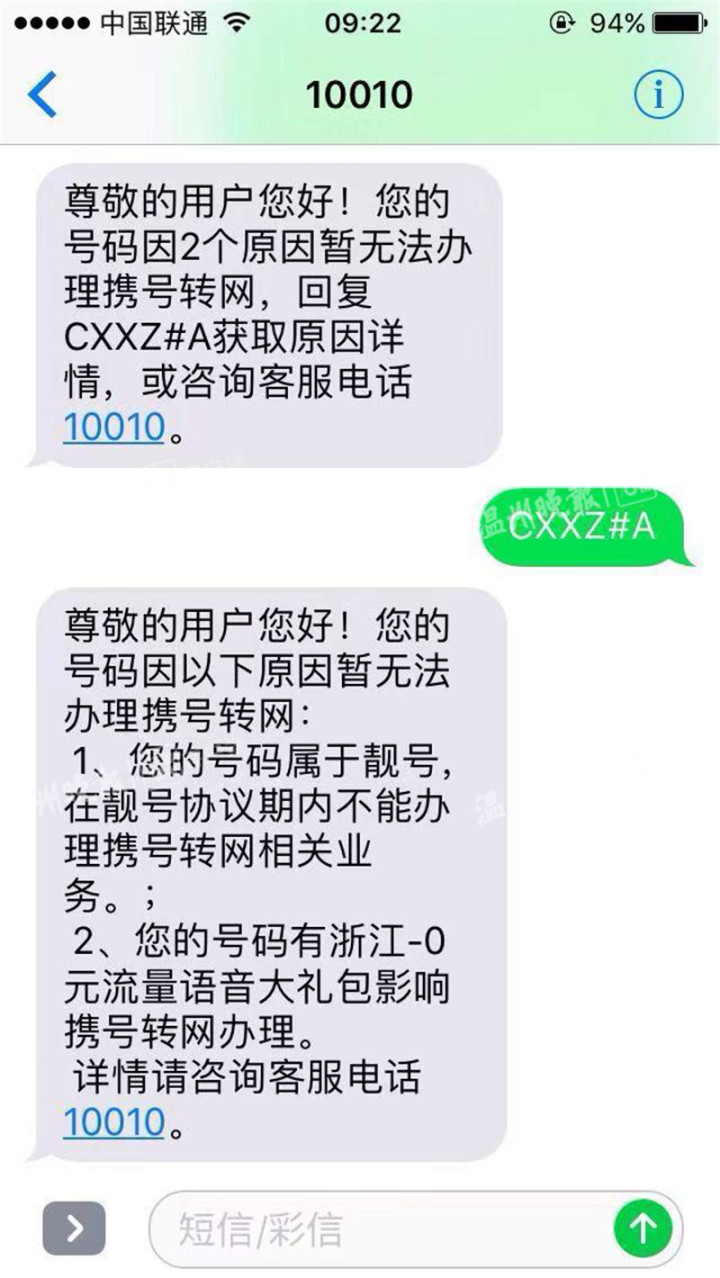Go back to the messages list
This screenshot has width=720, height=1278.
(42, 95)
